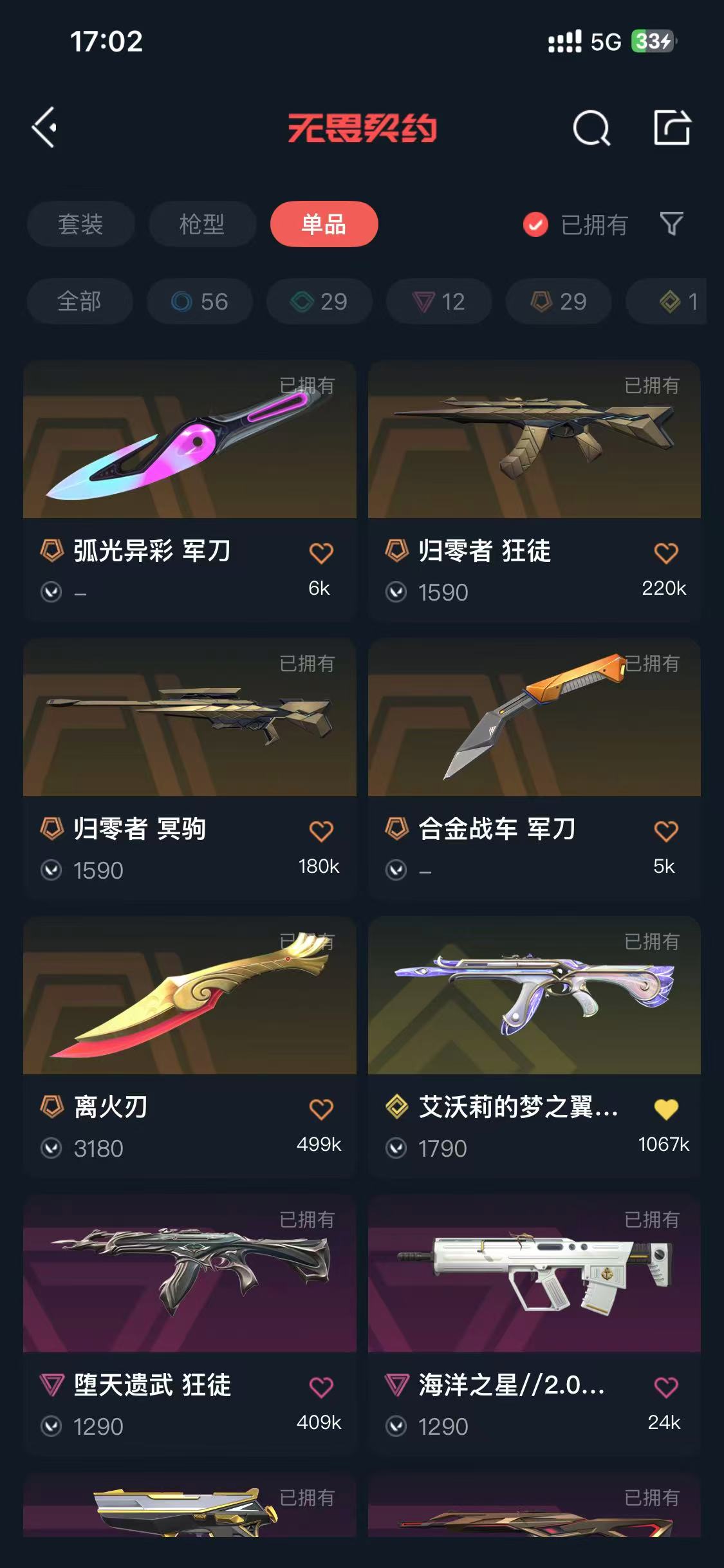Select the 单品 tab
The width and height of the screenshot is (724, 1568).
(x=324, y=224)
